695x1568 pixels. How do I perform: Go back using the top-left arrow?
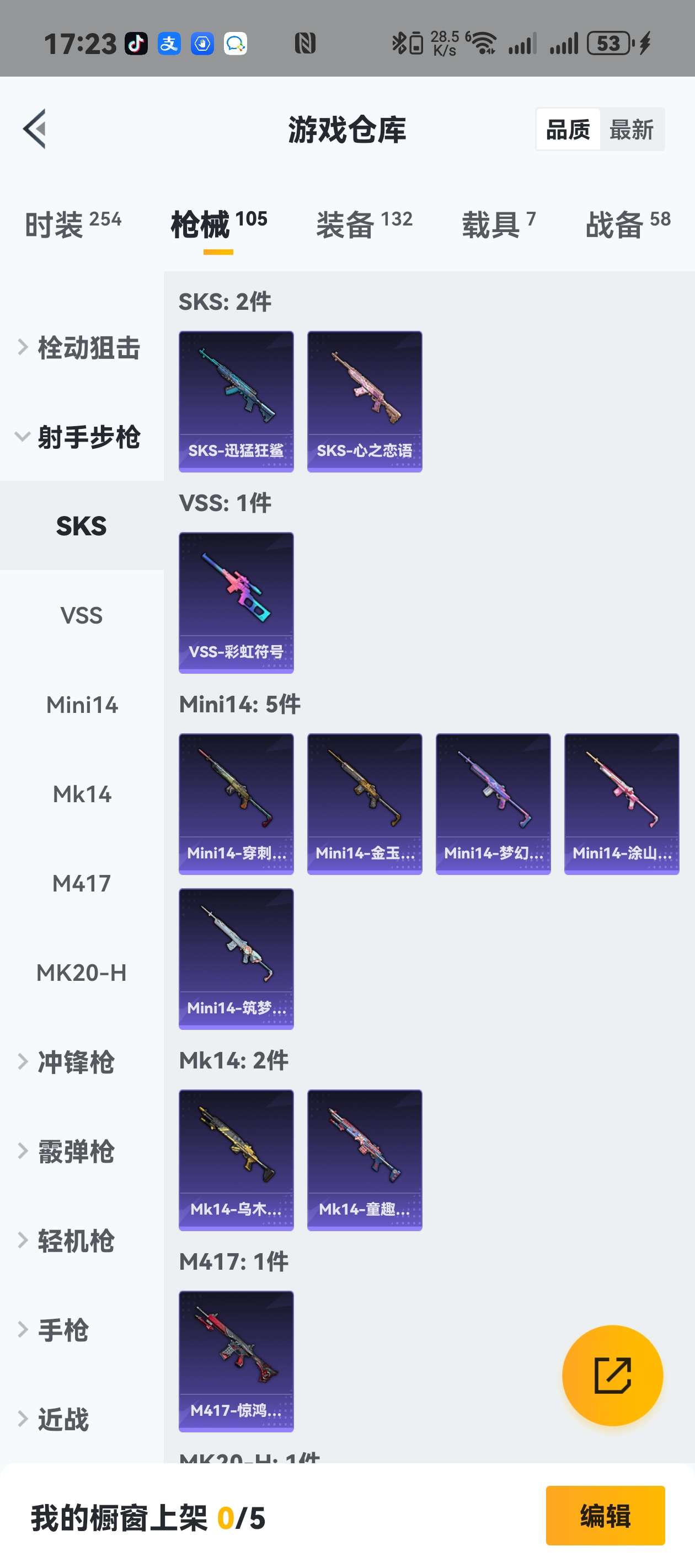pos(35,128)
